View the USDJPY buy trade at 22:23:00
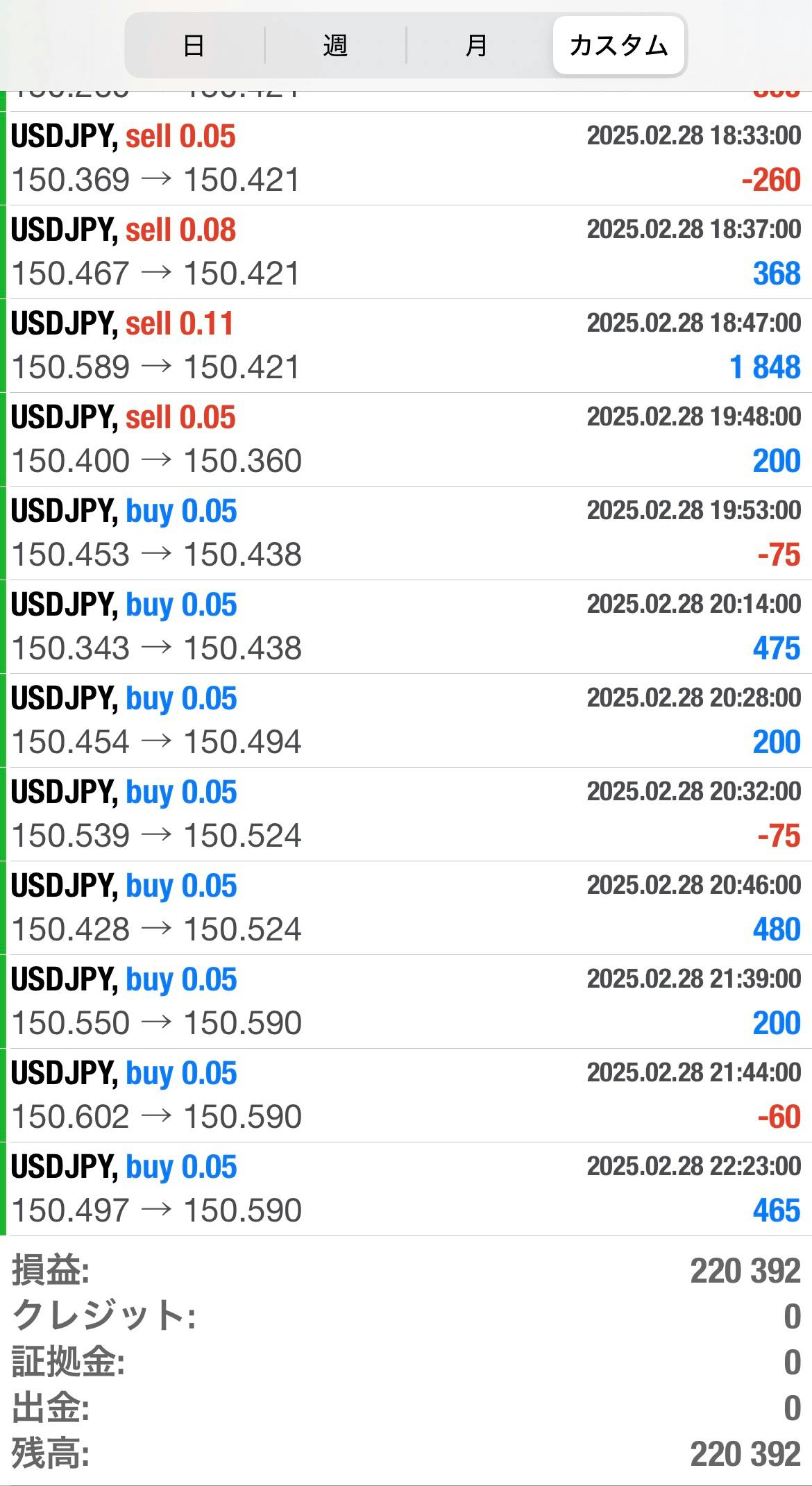The height and width of the screenshot is (1486, 812). coord(406,1189)
